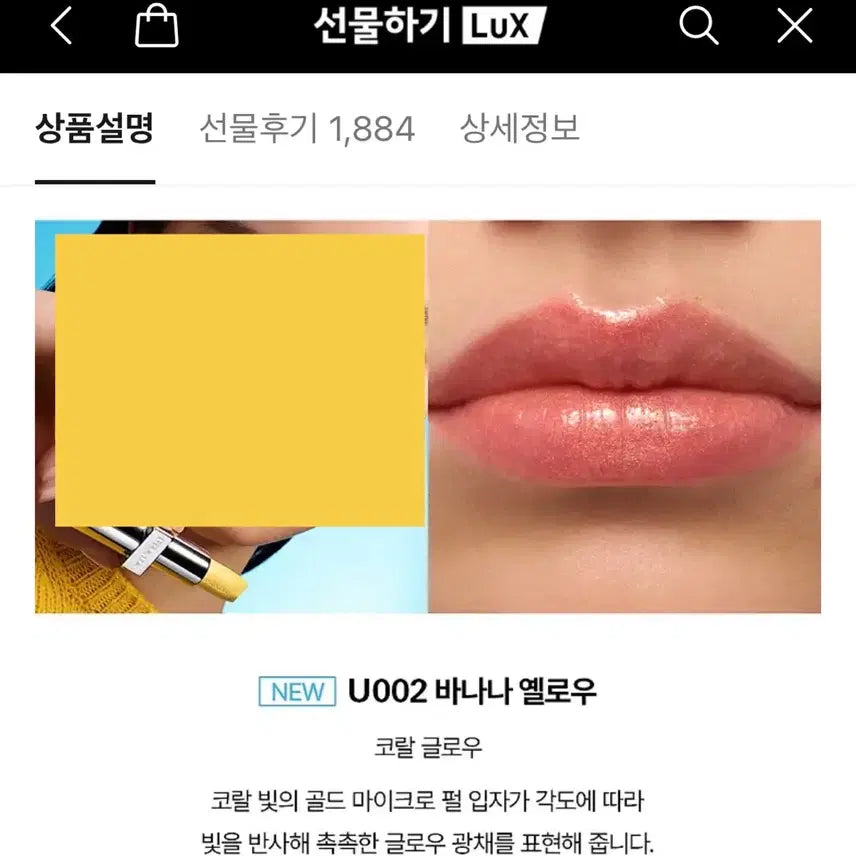Switch to the 상세정보 tab
Viewport: 856px width, 856px height.
[519, 129]
